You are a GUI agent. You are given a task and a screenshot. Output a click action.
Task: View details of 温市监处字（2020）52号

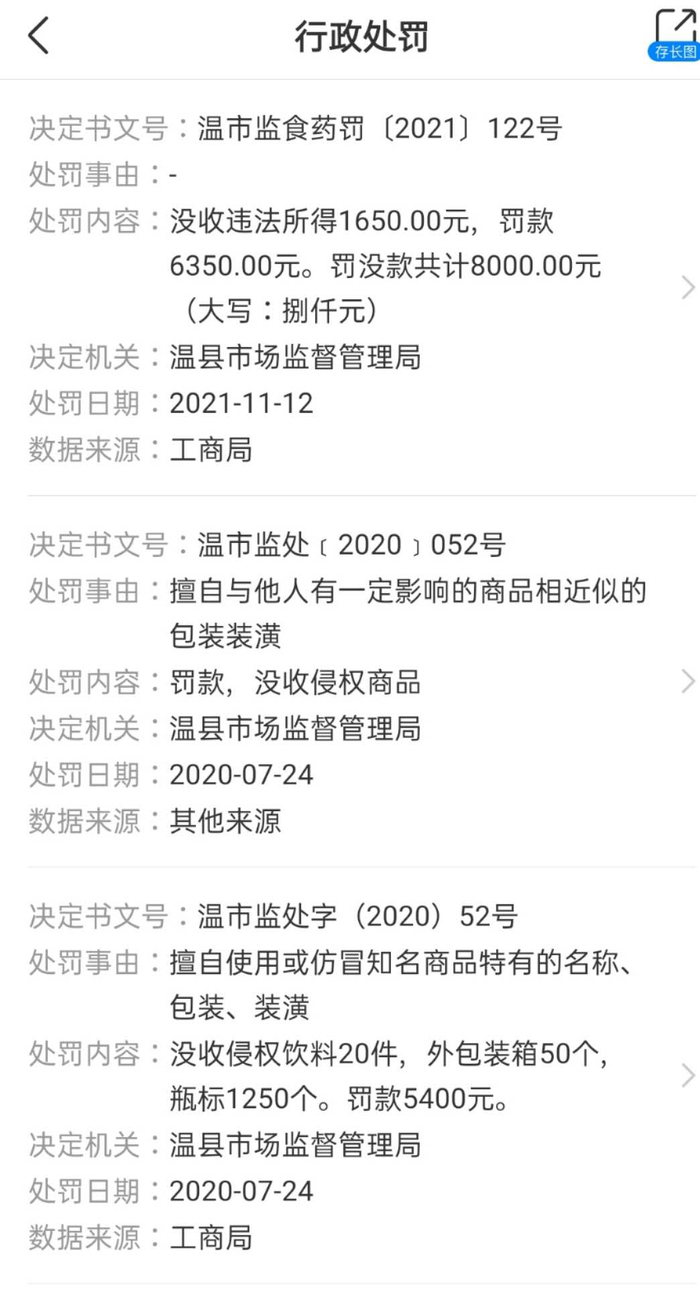click(x=350, y=1076)
